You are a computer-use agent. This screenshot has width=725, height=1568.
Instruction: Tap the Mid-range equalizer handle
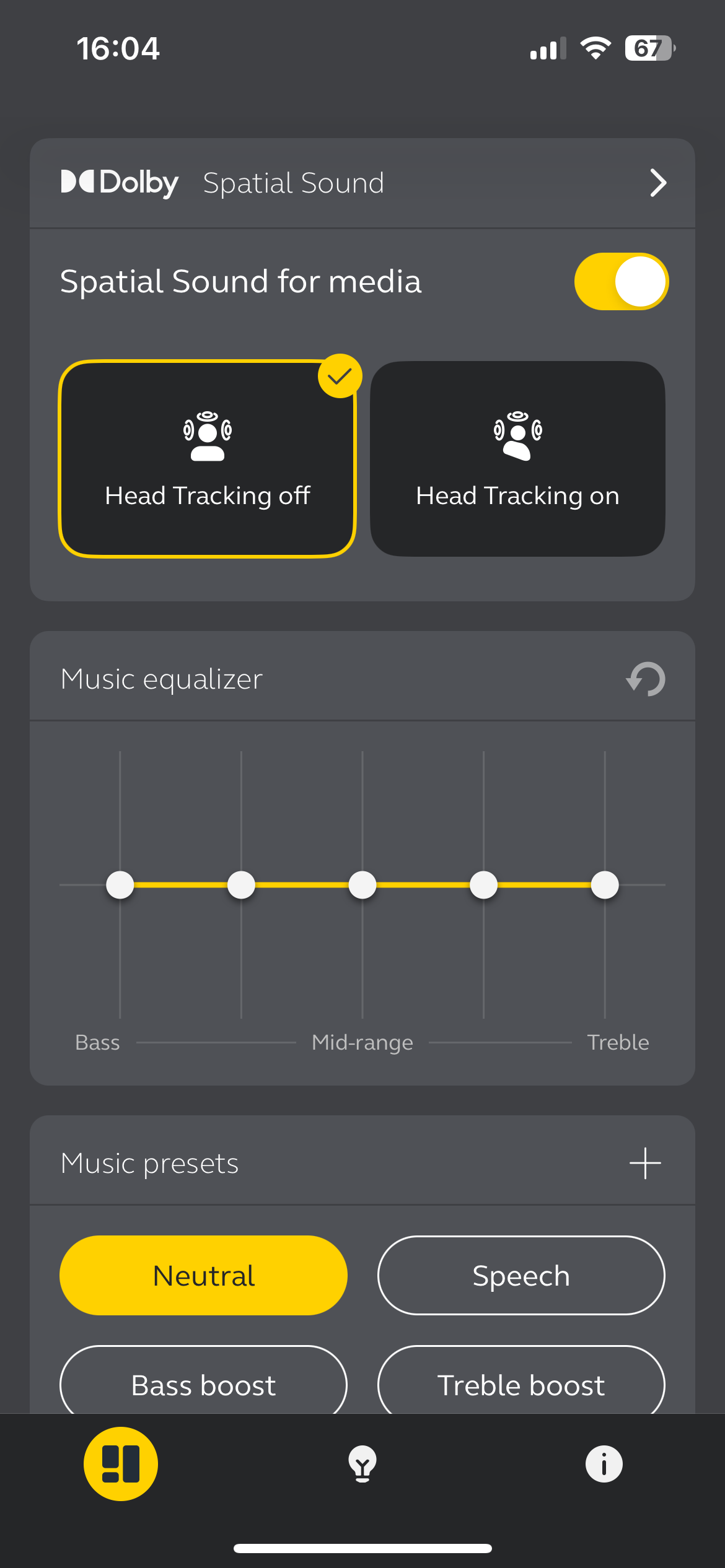tap(362, 885)
